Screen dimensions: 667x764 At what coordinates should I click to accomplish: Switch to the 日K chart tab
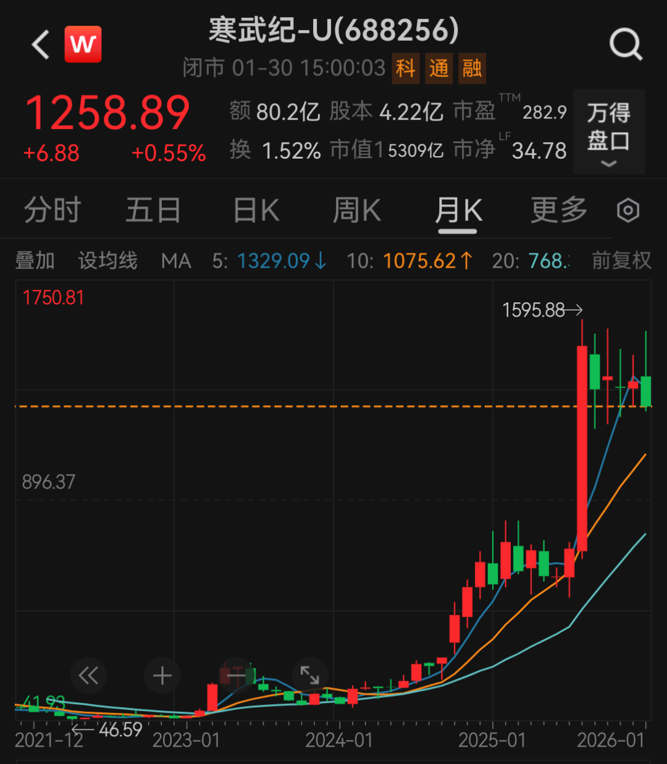[255, 210]
